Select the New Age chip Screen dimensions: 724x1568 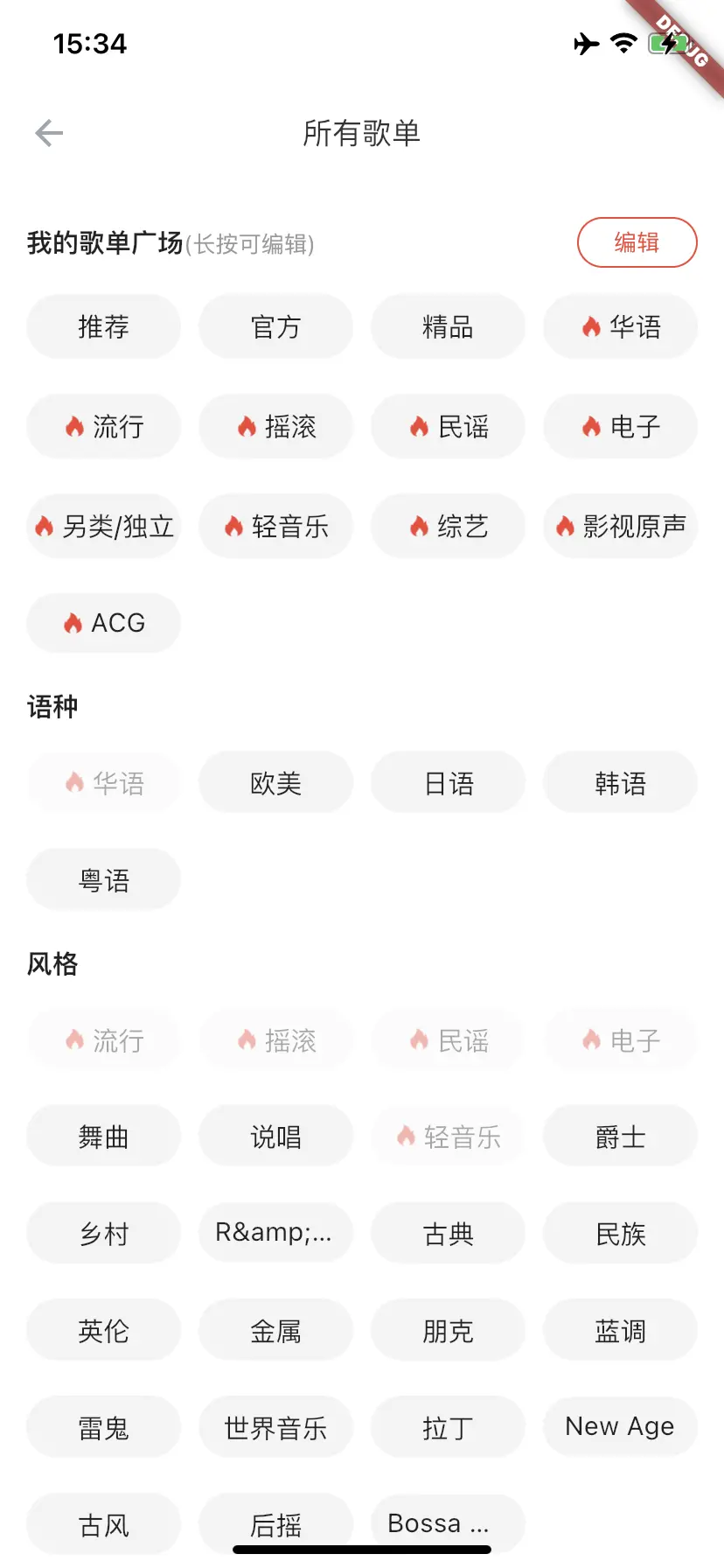coord(620,1427)
